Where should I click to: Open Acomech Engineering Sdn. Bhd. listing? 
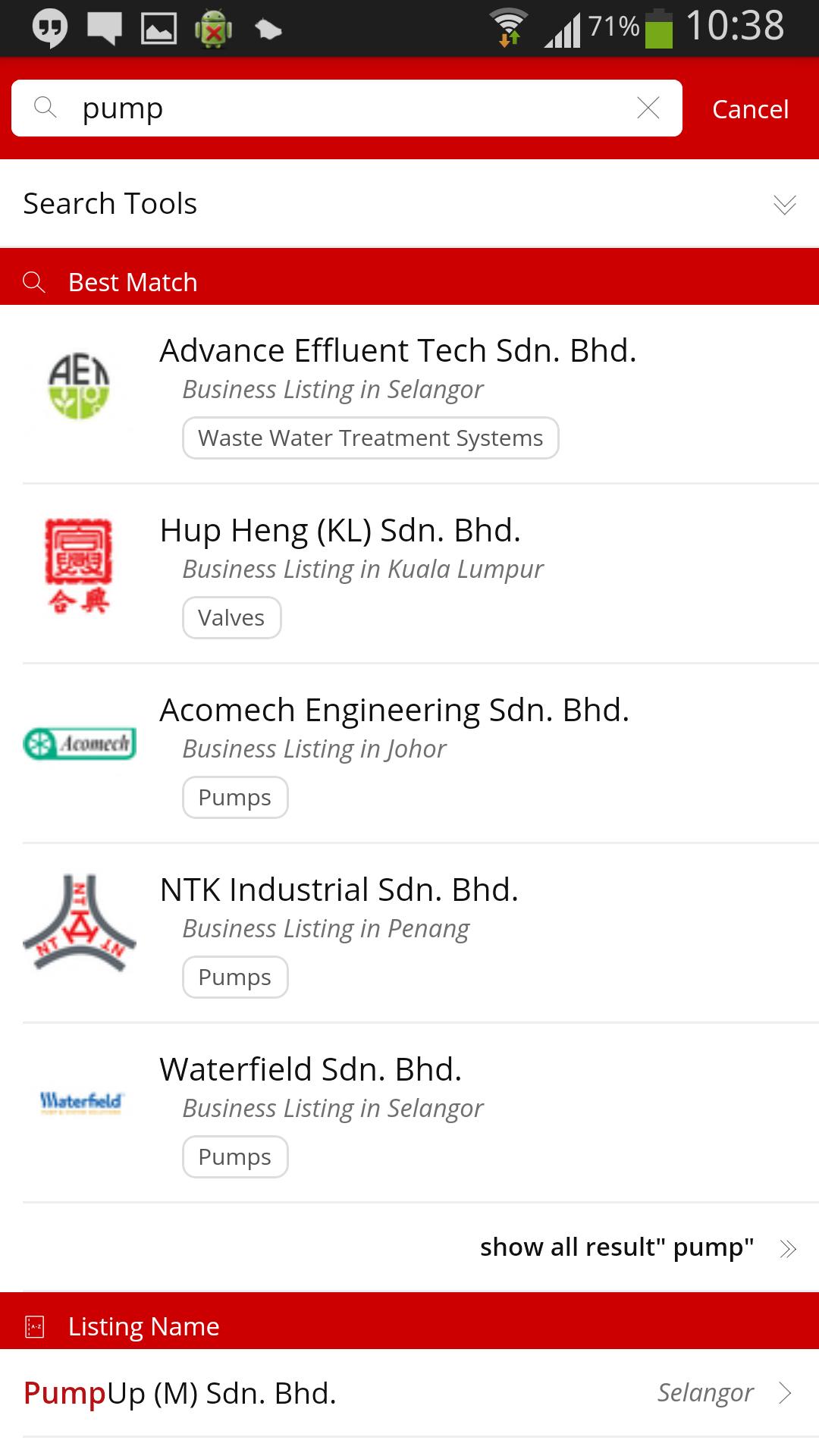click(x=394, y=711)
